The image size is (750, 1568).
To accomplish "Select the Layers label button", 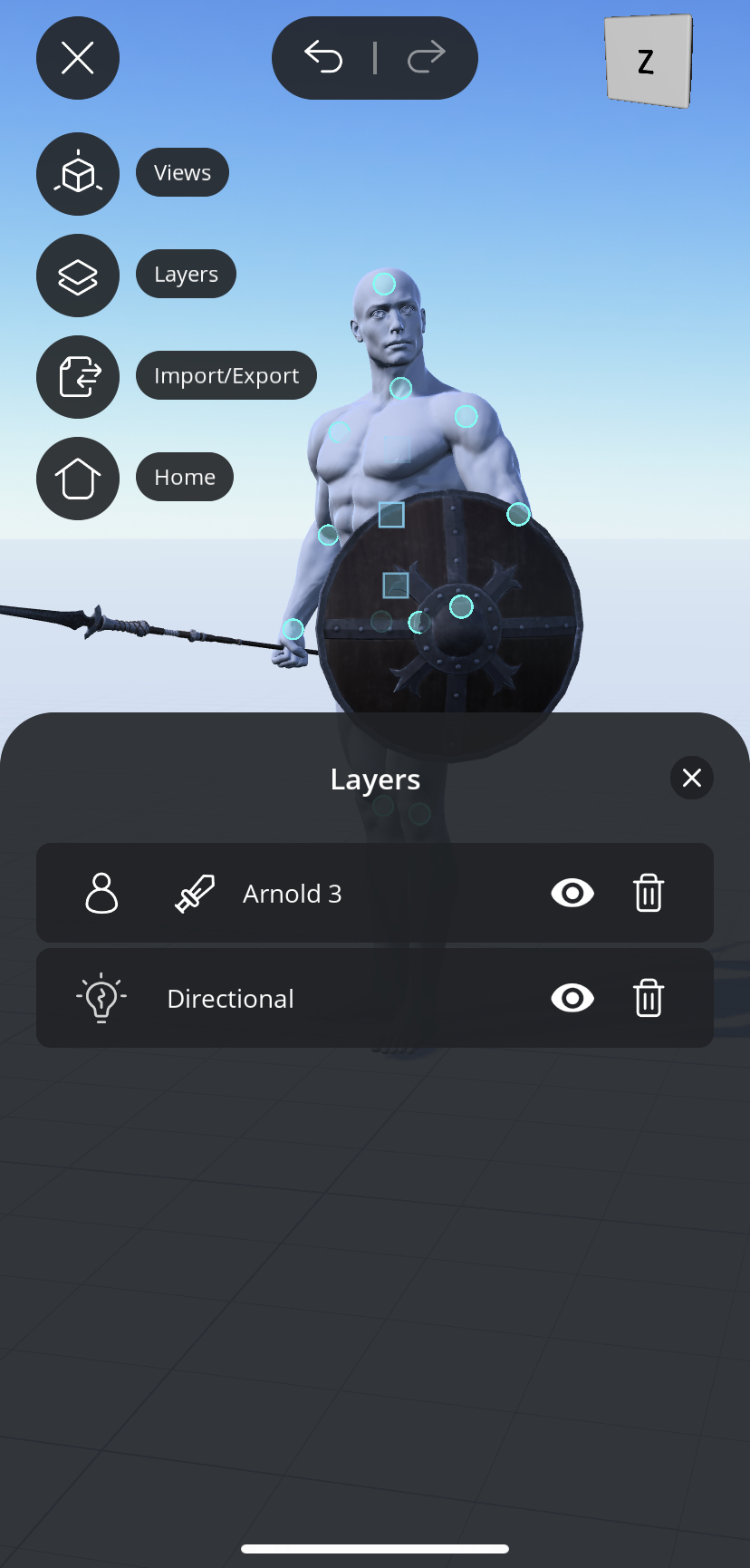I will [186, 274].
